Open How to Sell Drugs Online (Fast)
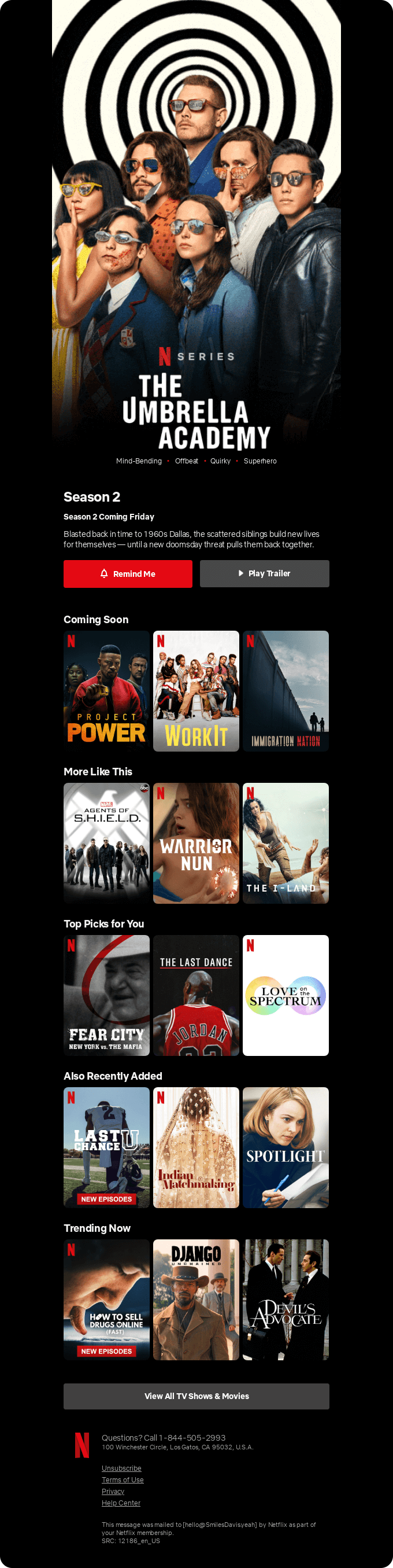The height and width of the screenshot is (1568, 393). pyautogui.click(x=106, y=1300)
